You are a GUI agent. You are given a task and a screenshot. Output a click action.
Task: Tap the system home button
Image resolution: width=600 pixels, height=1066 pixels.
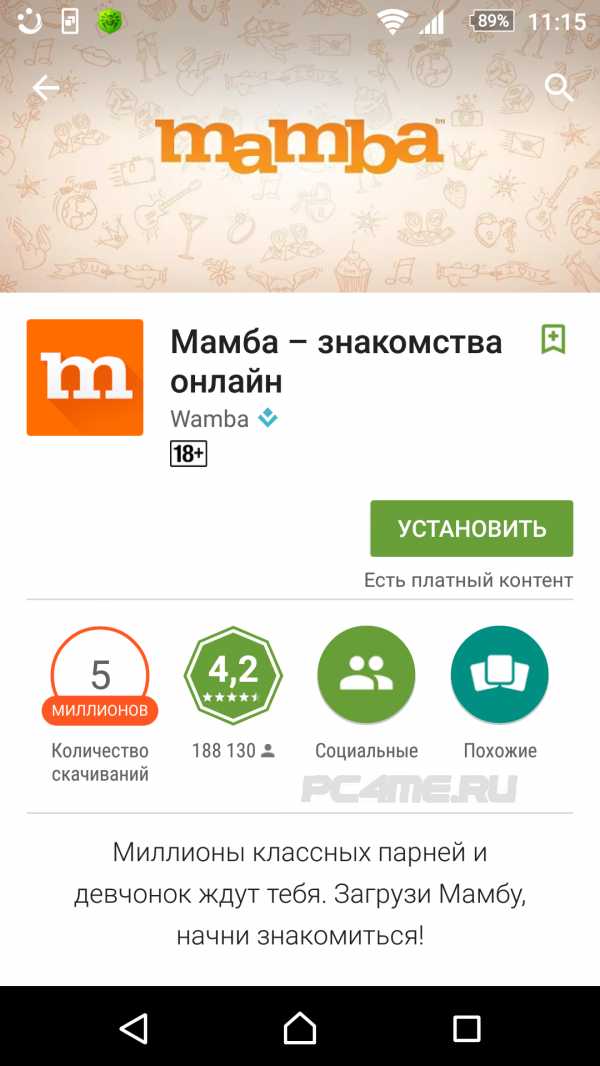coord(300,1027)
